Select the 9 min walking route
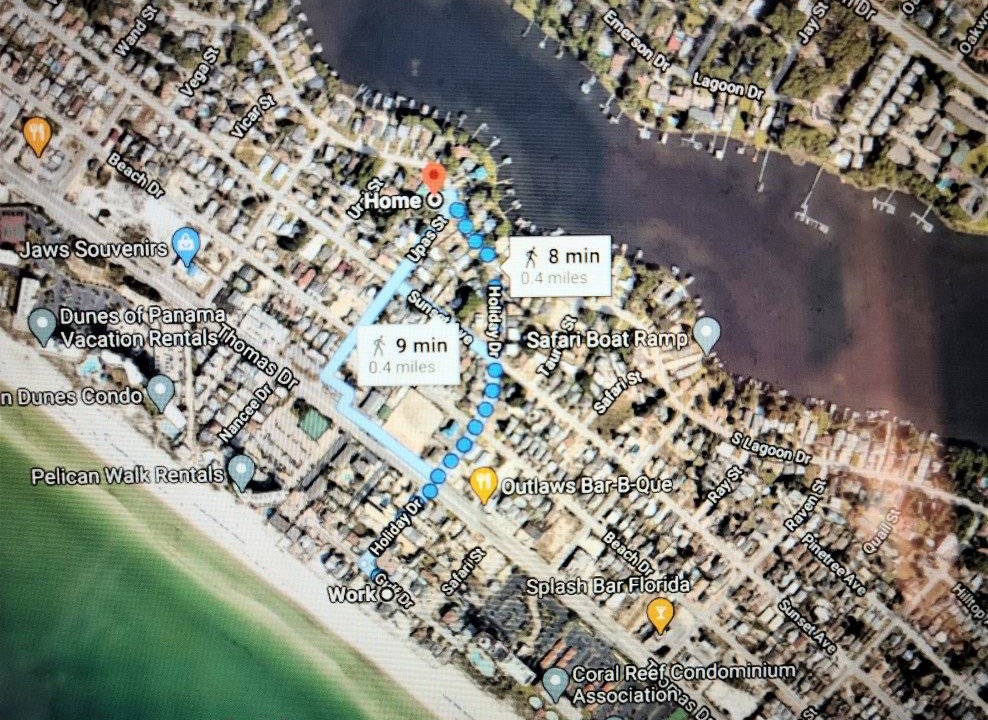This screenshot has height=720, width=988. (407, 354)
